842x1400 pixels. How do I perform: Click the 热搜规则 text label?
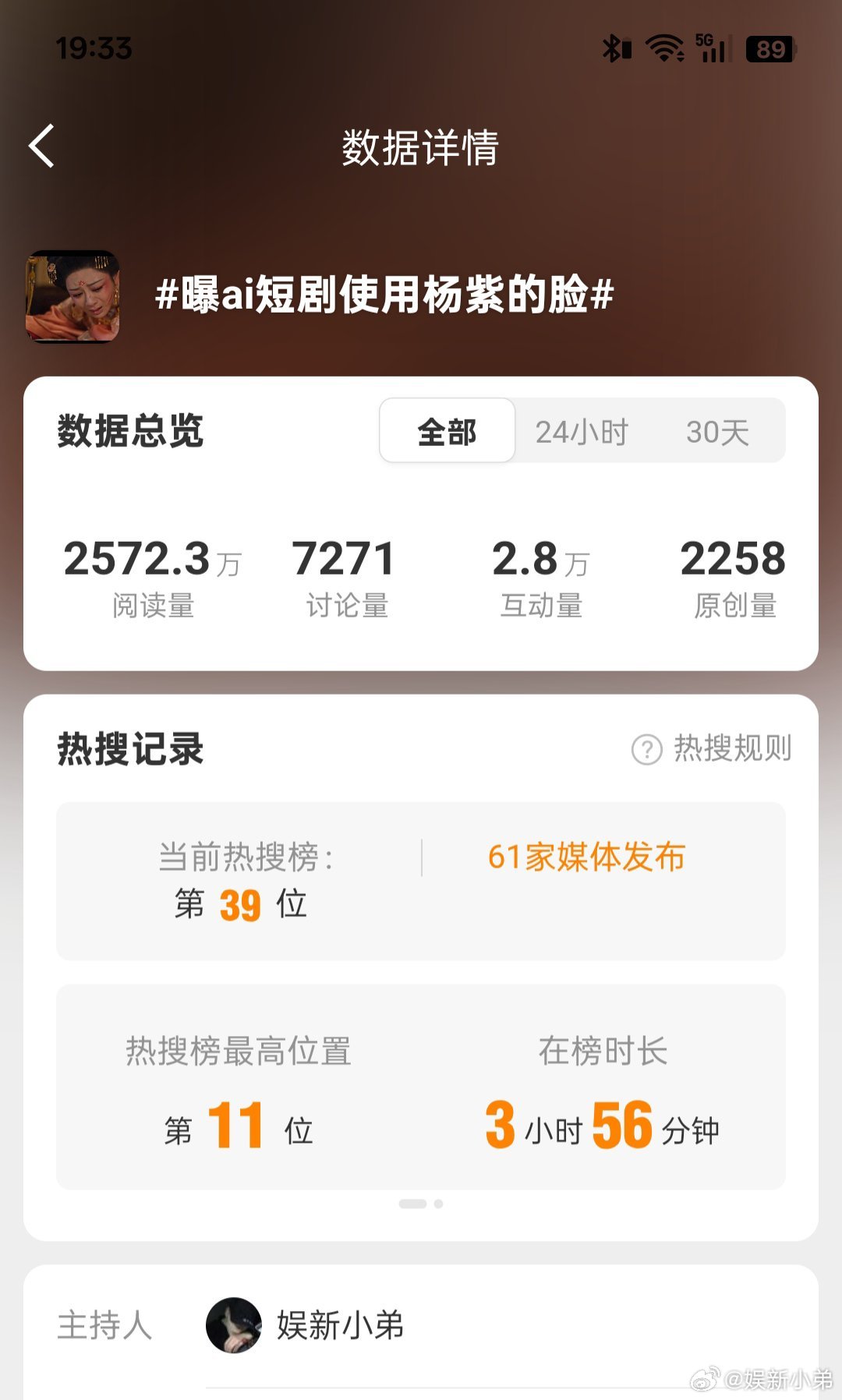click(x=733, y=748)
